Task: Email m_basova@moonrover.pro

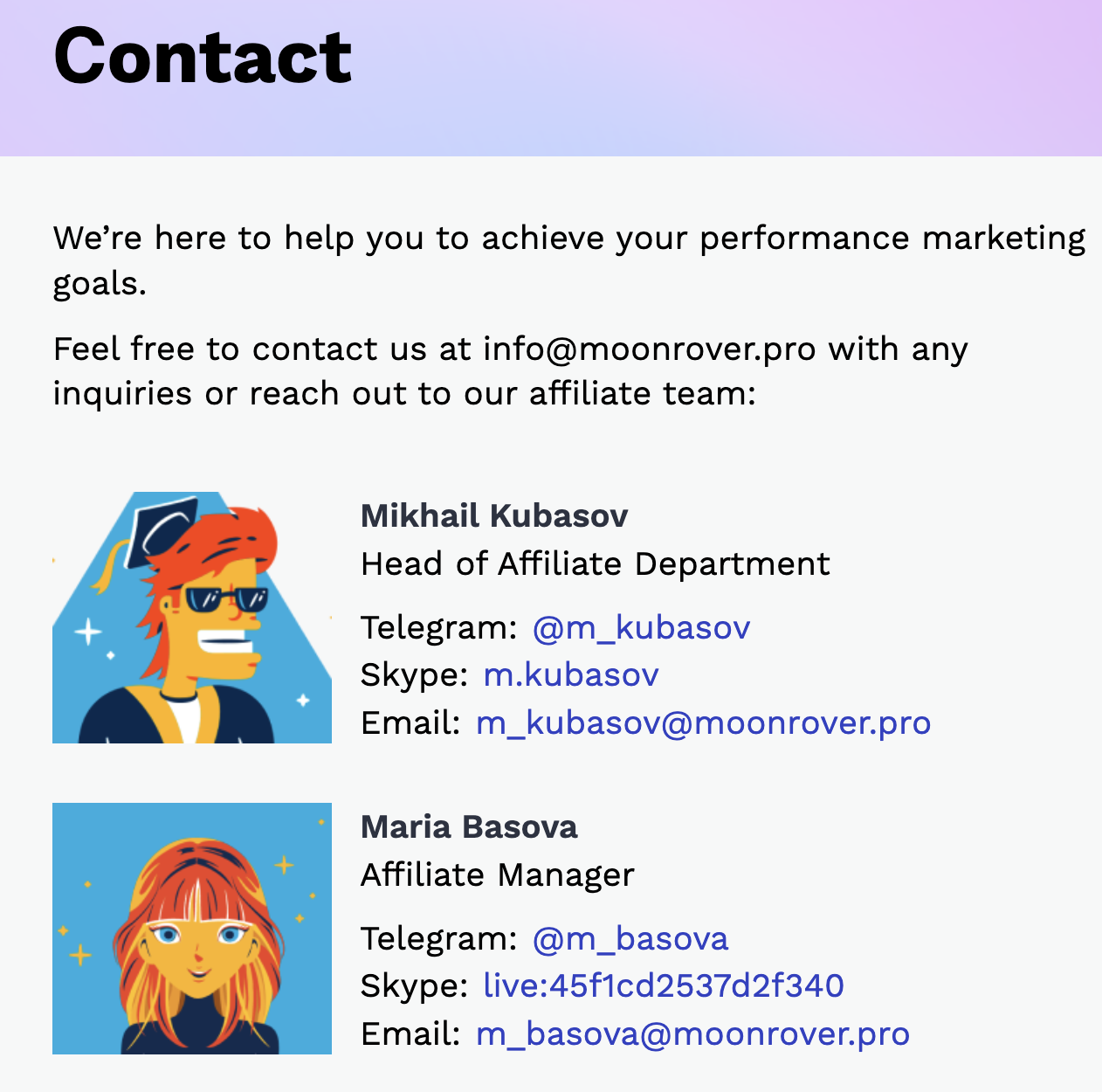Action: 692,1034
